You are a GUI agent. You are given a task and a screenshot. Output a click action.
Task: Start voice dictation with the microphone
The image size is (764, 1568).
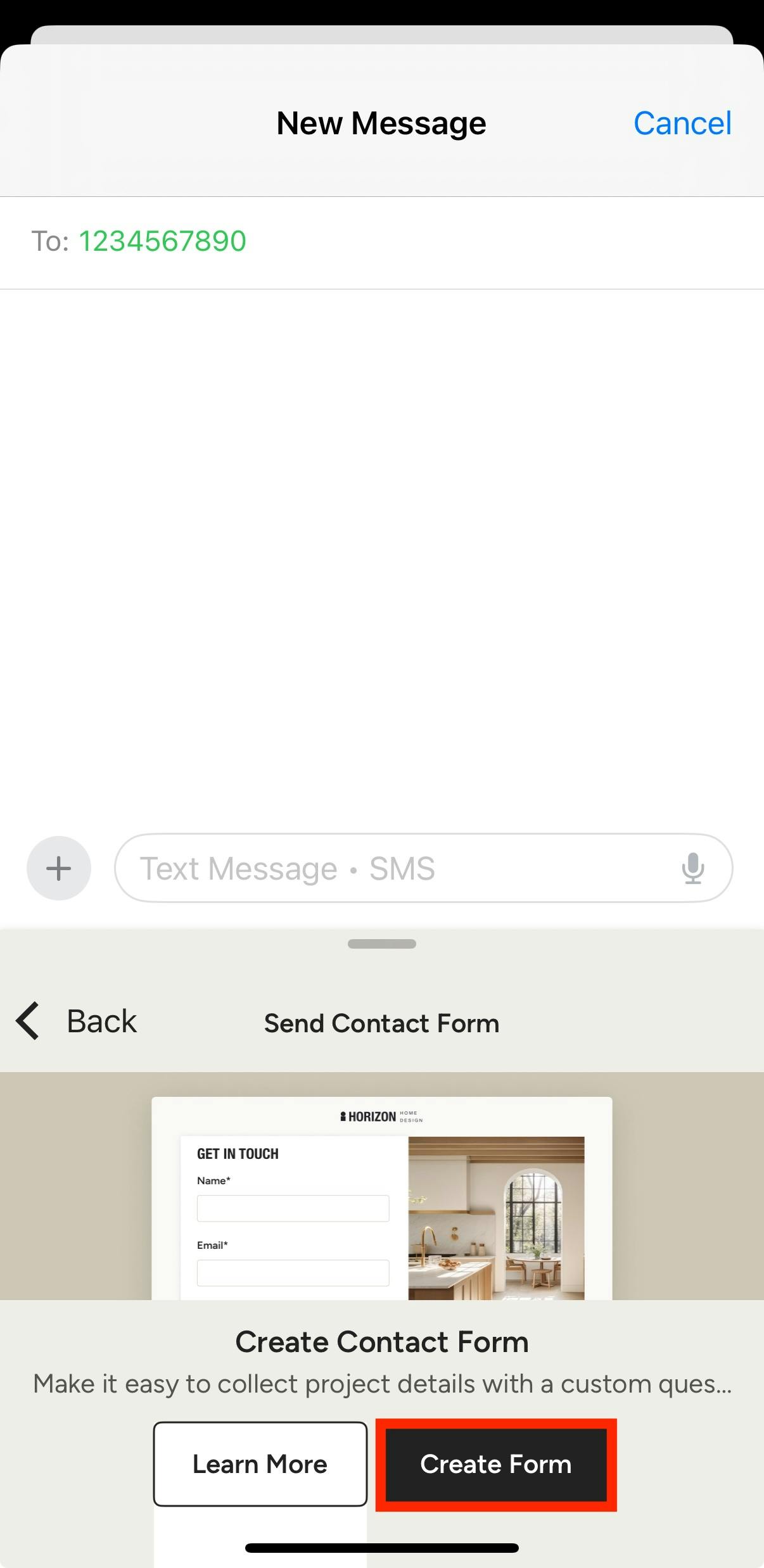point(692,868)
